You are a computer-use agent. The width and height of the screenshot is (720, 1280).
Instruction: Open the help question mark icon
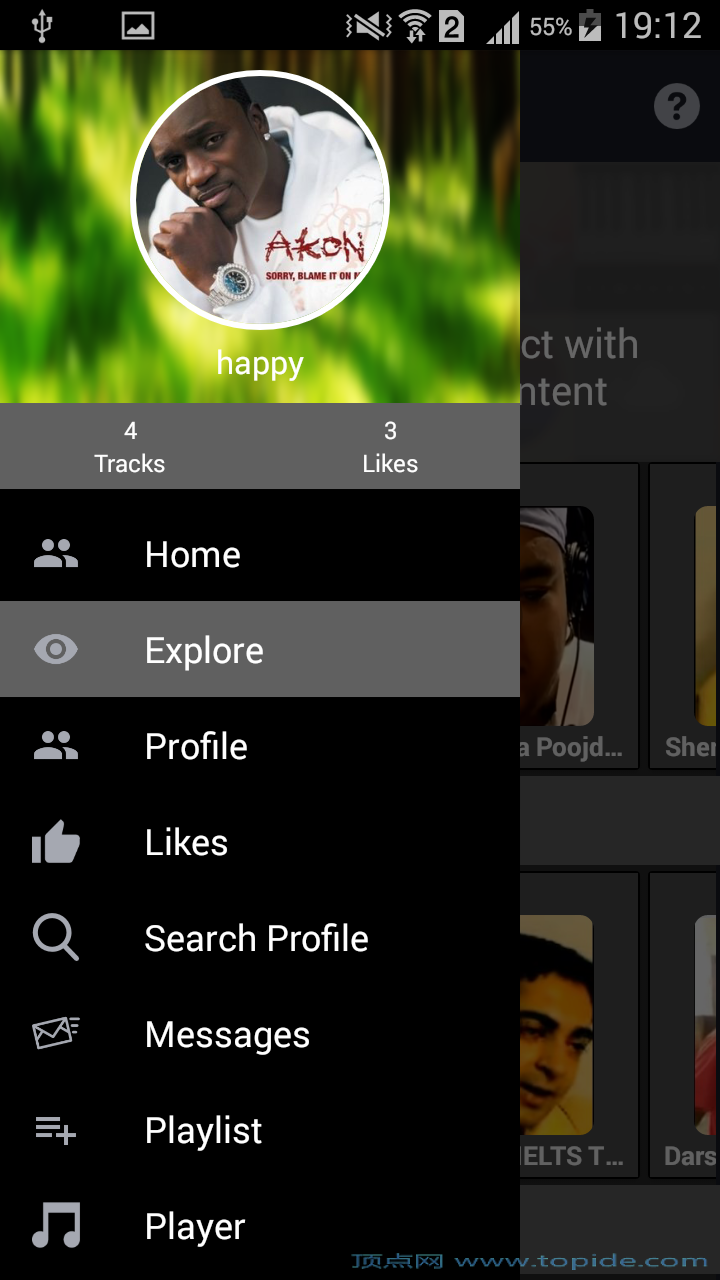677,105
